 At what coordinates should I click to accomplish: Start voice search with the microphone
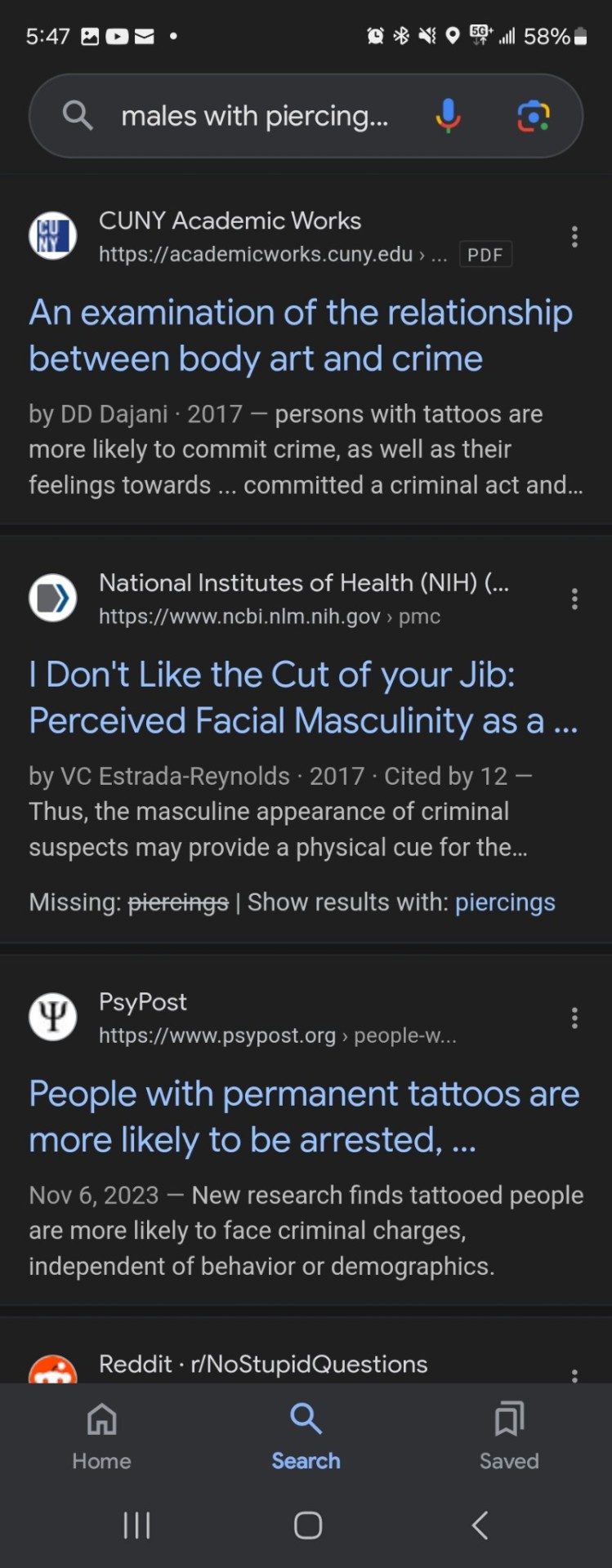[x=448, y=116]
